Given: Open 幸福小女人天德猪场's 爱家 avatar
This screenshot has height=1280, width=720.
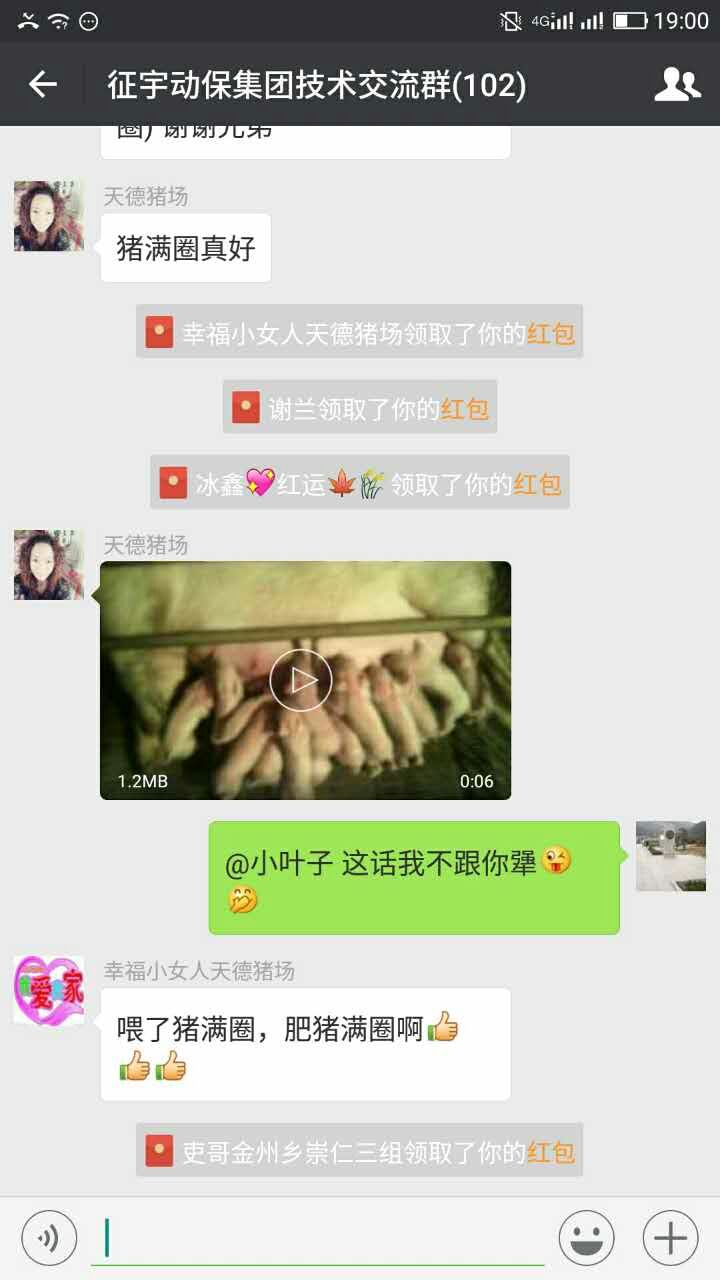Looking at the screenshot, I should pos(49,990).
